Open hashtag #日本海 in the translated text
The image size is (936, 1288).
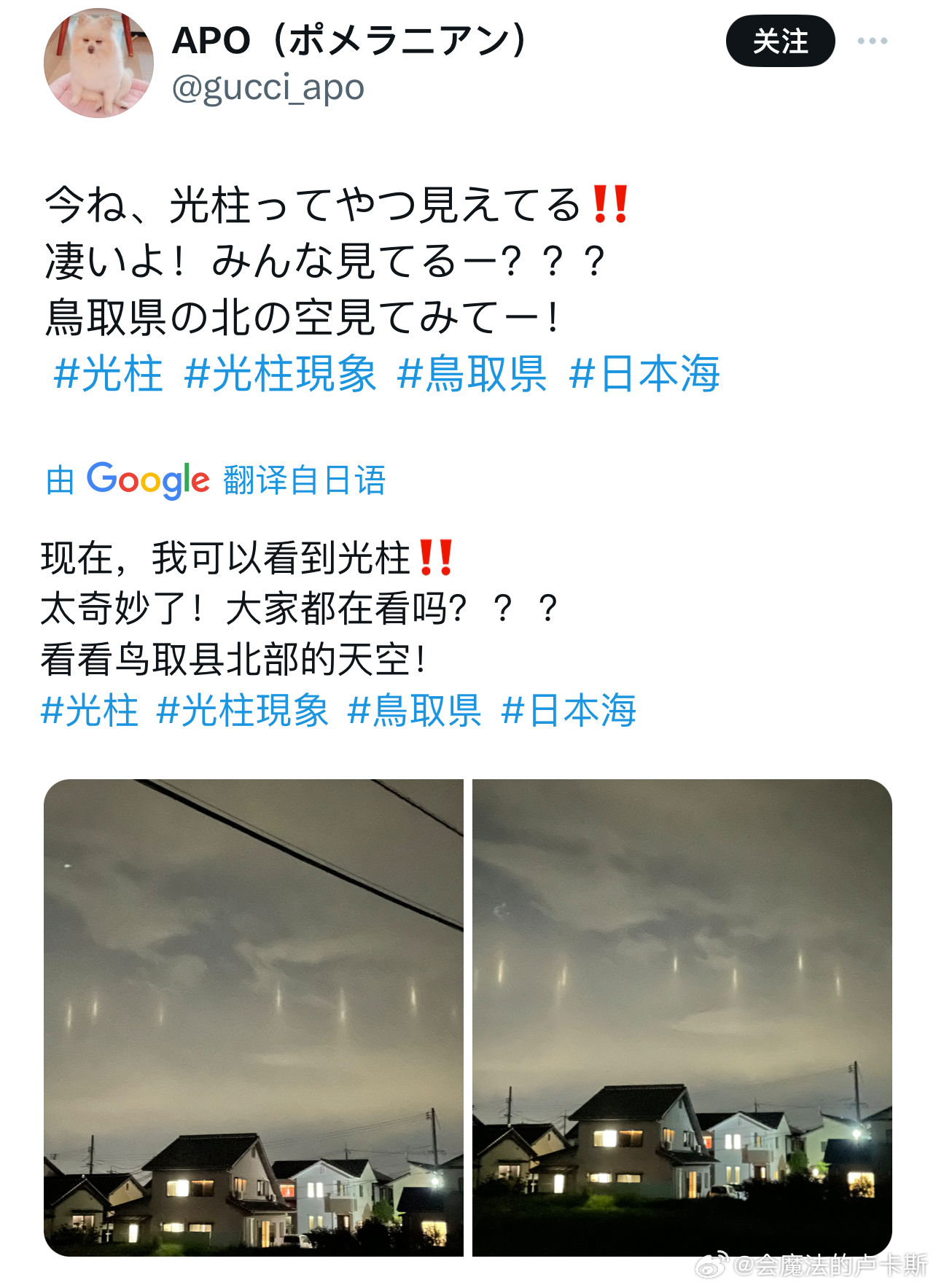click(569, 710)
